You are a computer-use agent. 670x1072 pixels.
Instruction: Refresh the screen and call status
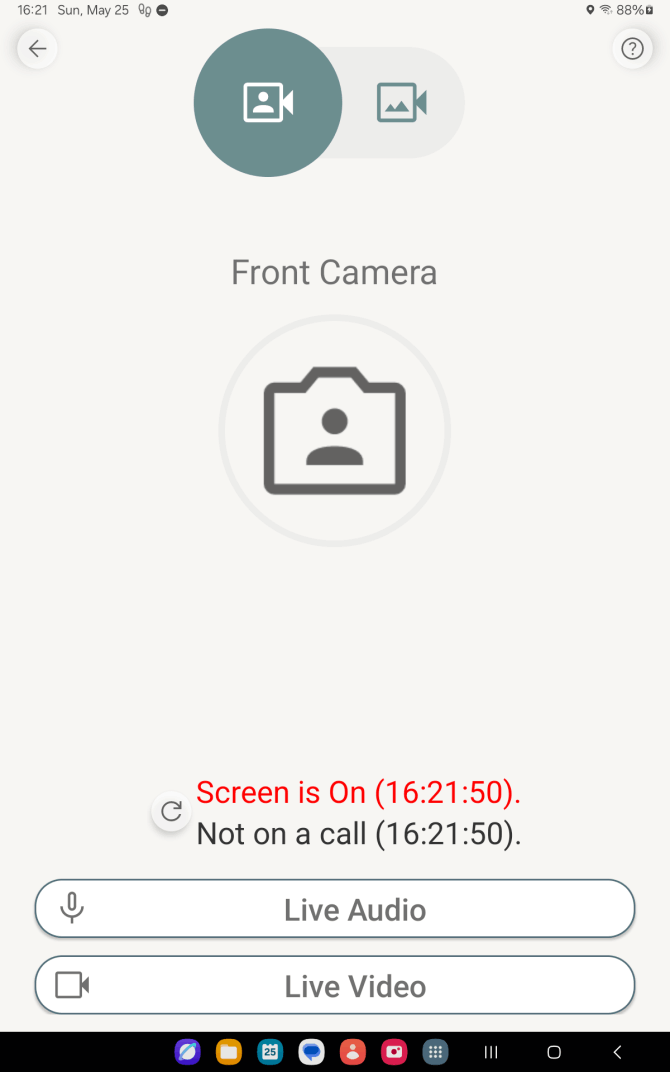tap(171, 811)
